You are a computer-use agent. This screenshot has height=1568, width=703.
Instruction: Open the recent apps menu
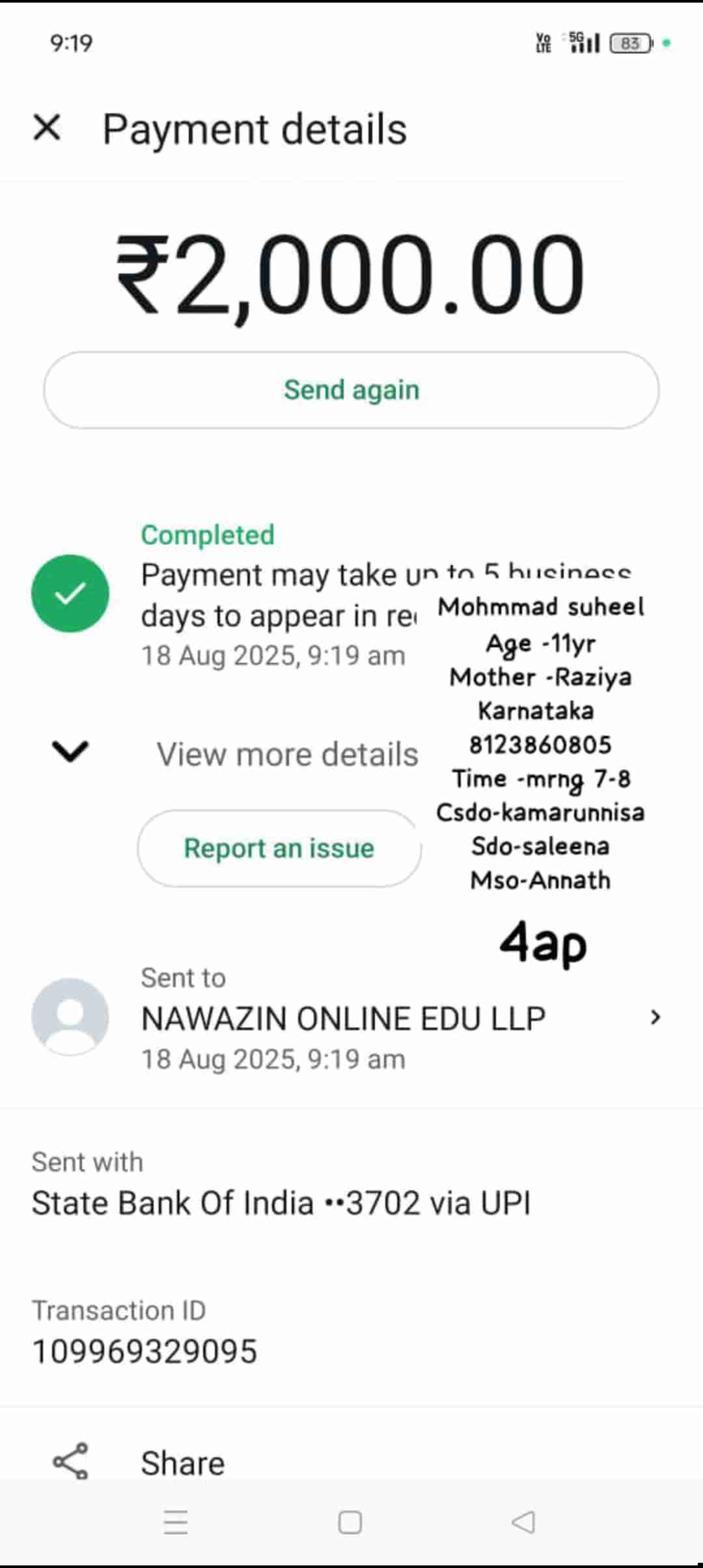tap(176, 1522)
